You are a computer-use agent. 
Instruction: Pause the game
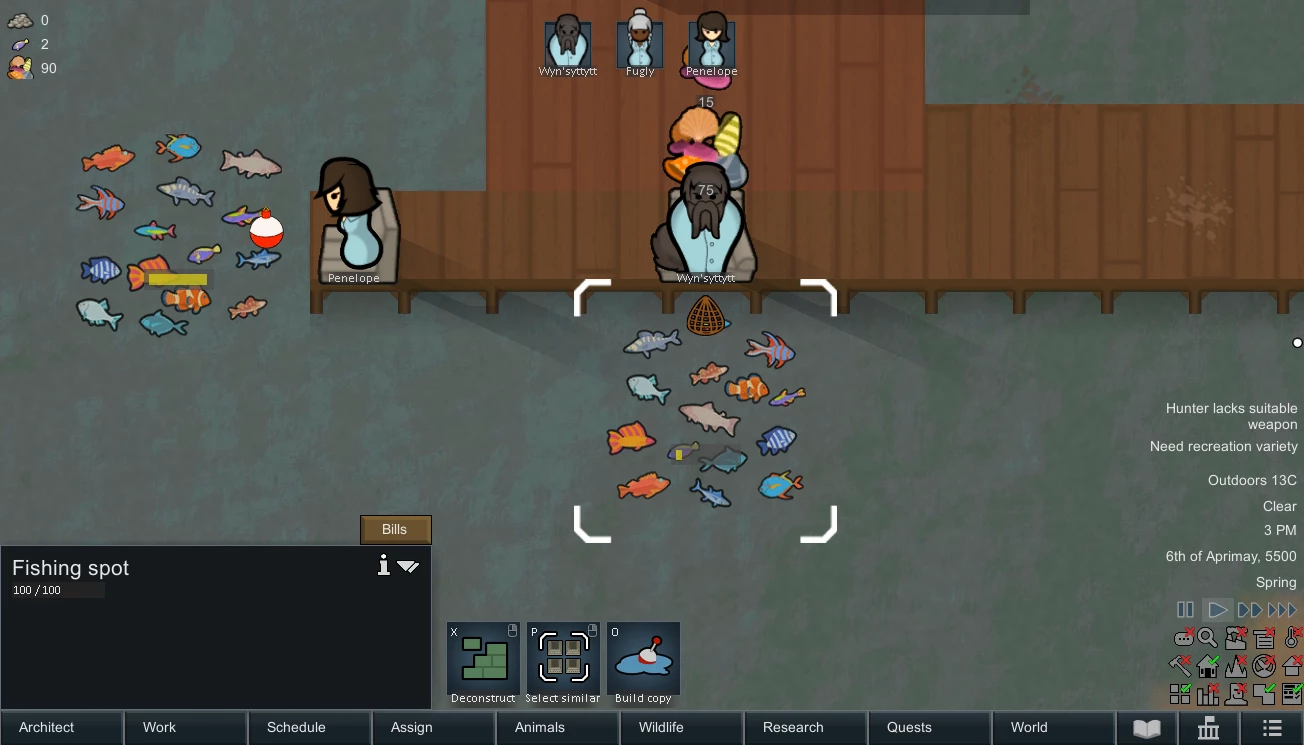(1185, 609)
